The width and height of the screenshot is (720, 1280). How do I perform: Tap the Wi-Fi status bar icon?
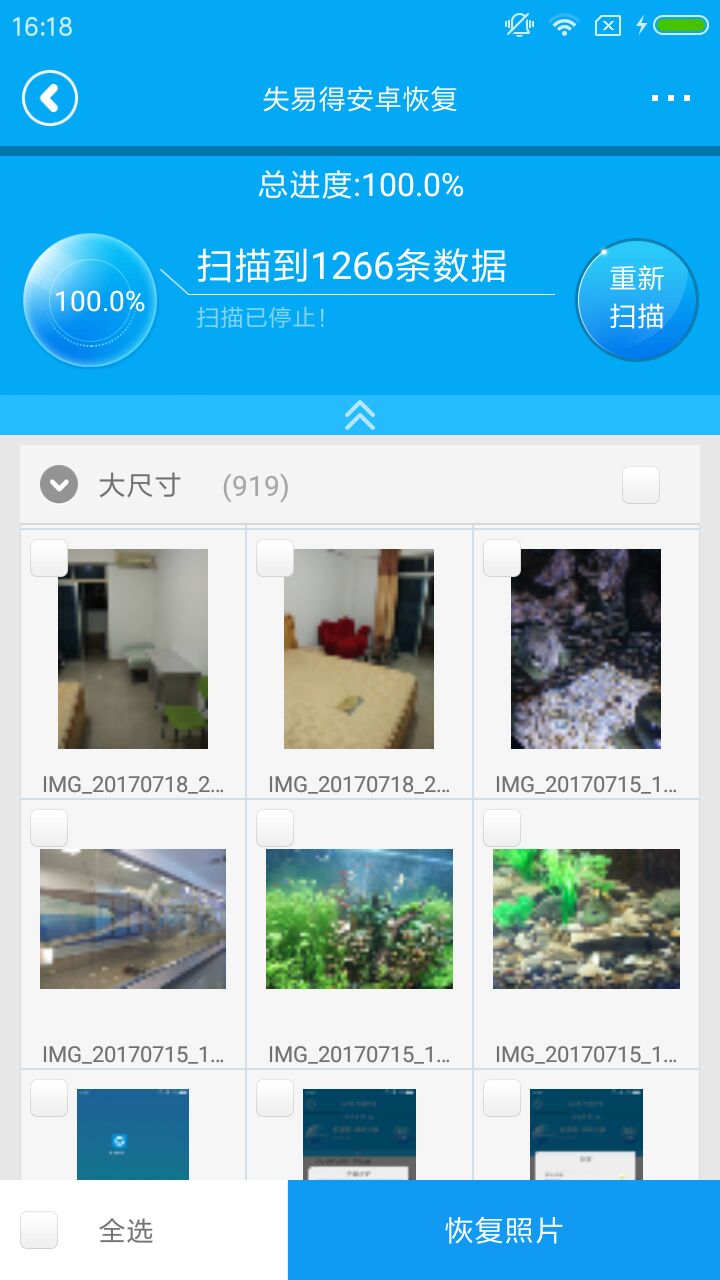(562, 25)
